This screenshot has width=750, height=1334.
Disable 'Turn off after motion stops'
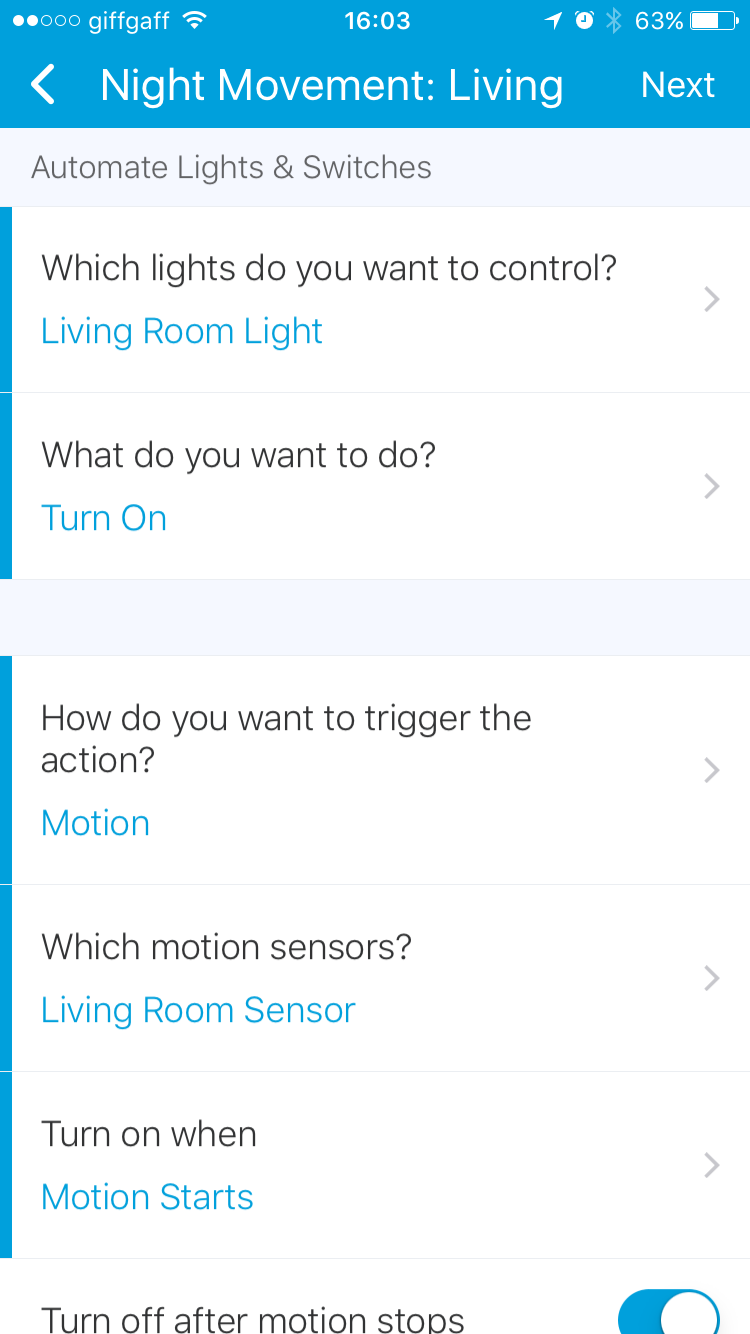click(668, 1311)
